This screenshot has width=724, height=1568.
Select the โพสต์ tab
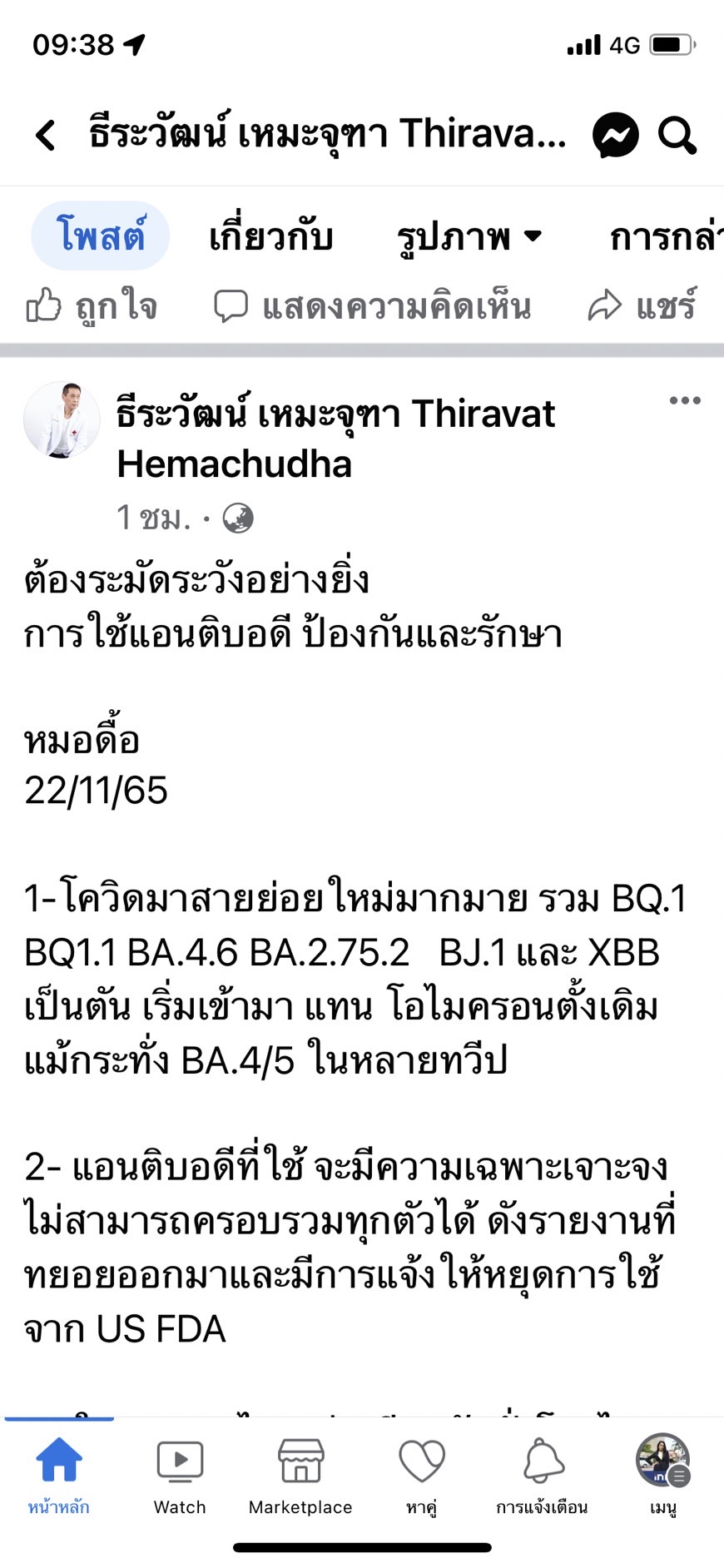click(x=101, y=236)
